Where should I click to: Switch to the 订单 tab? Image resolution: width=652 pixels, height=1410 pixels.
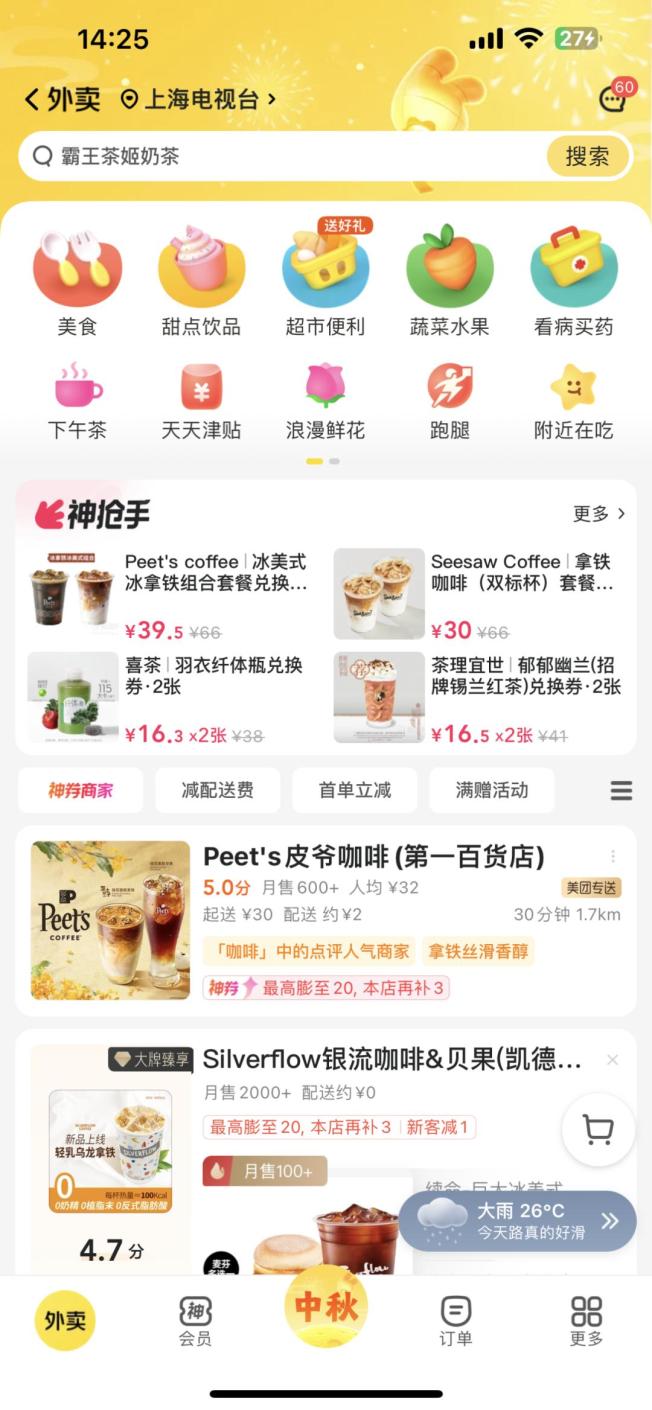coord(455,1320)
